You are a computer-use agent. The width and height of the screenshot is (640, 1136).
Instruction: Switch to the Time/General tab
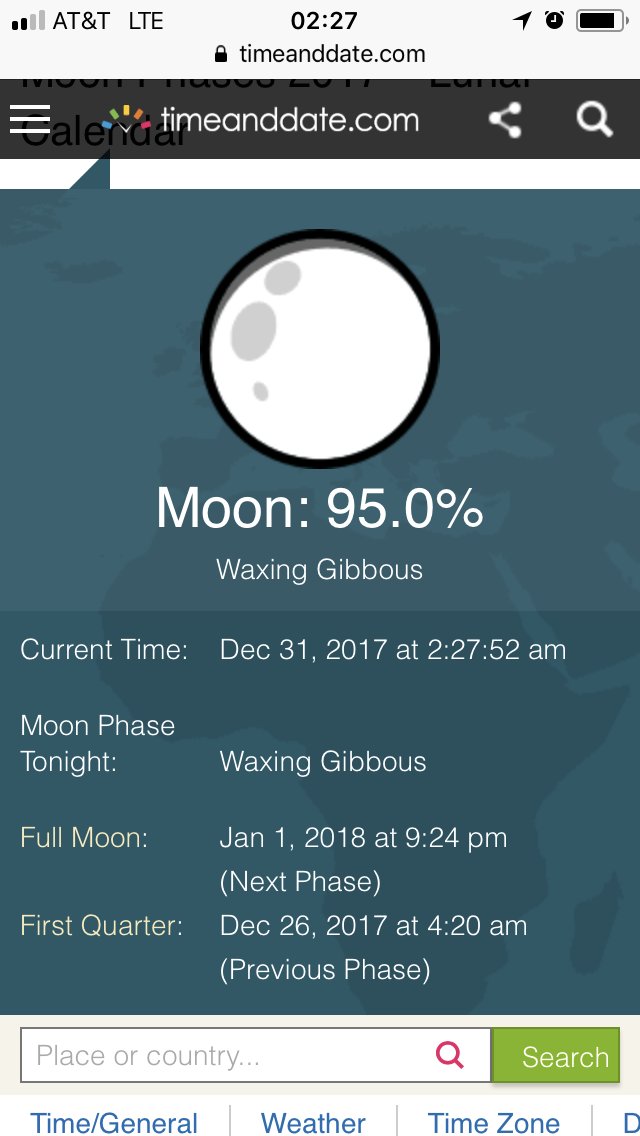click(115, 1122)
